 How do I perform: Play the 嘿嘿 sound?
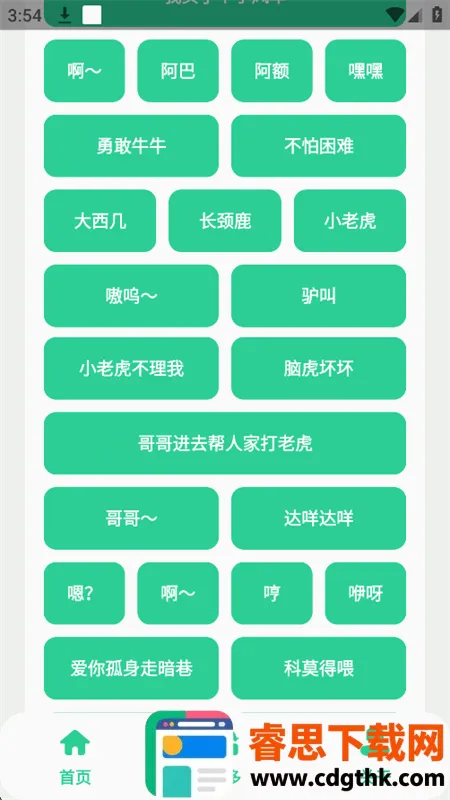point(365,71)
